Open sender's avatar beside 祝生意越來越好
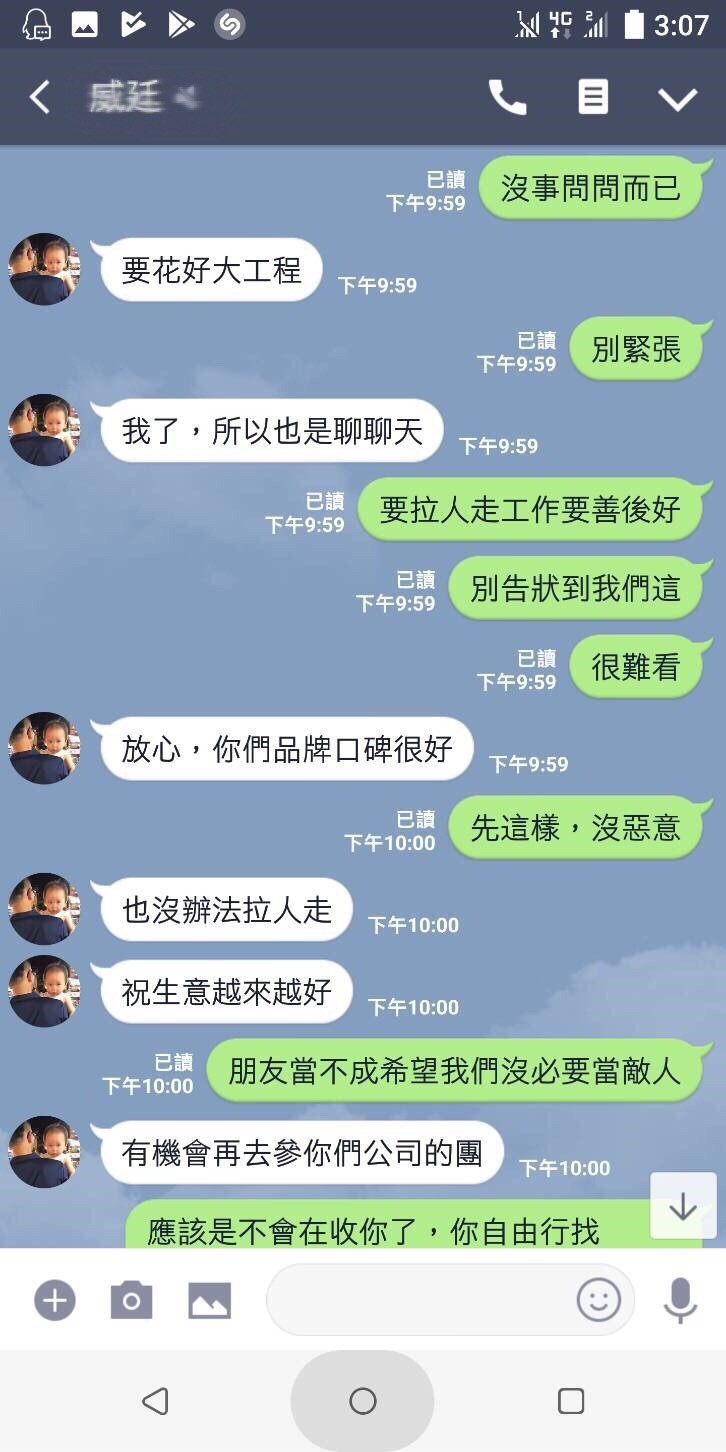Screen dimensions: 726x1452 (44, 991)
